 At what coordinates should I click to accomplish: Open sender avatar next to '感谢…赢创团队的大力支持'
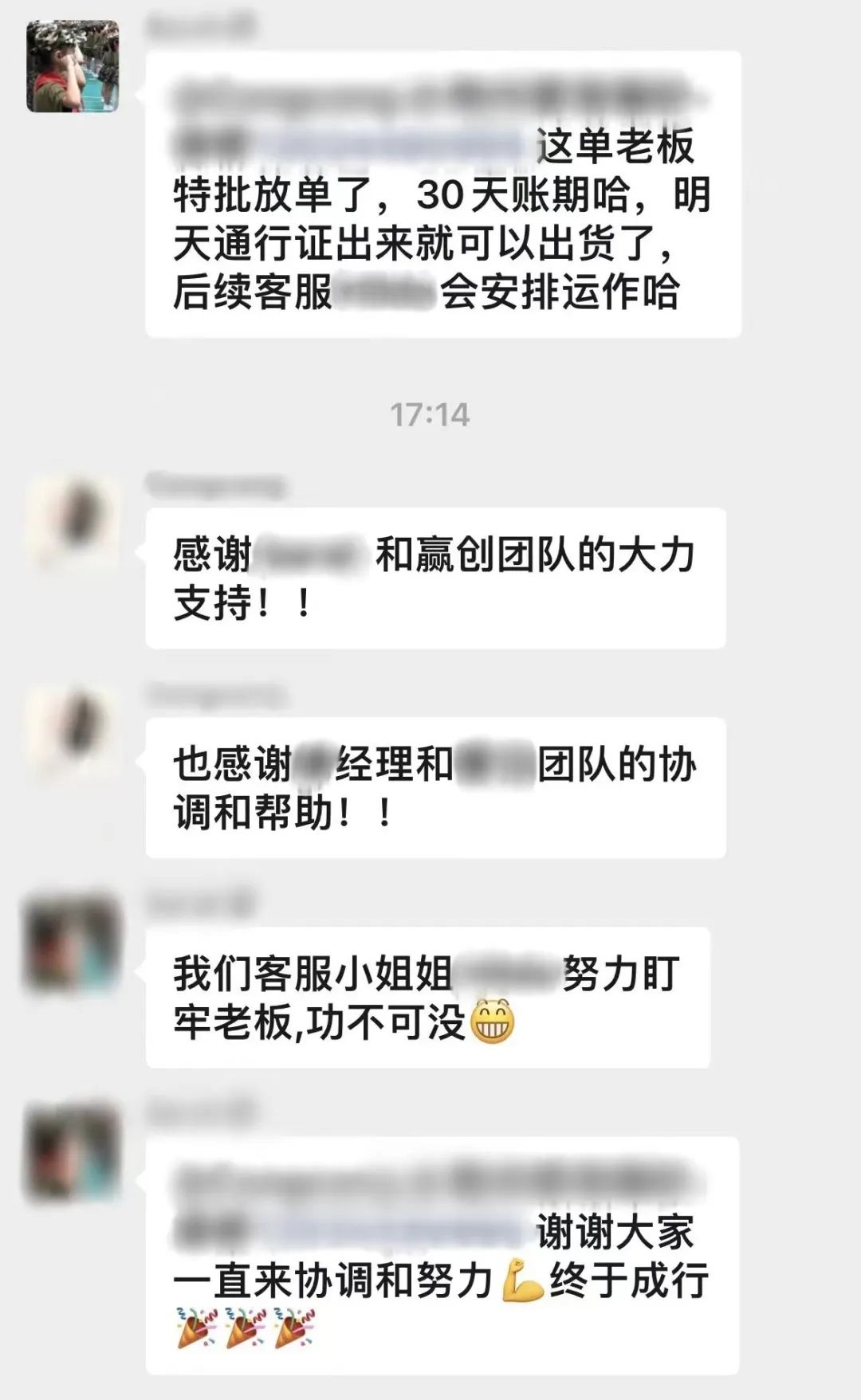point(73,521)
